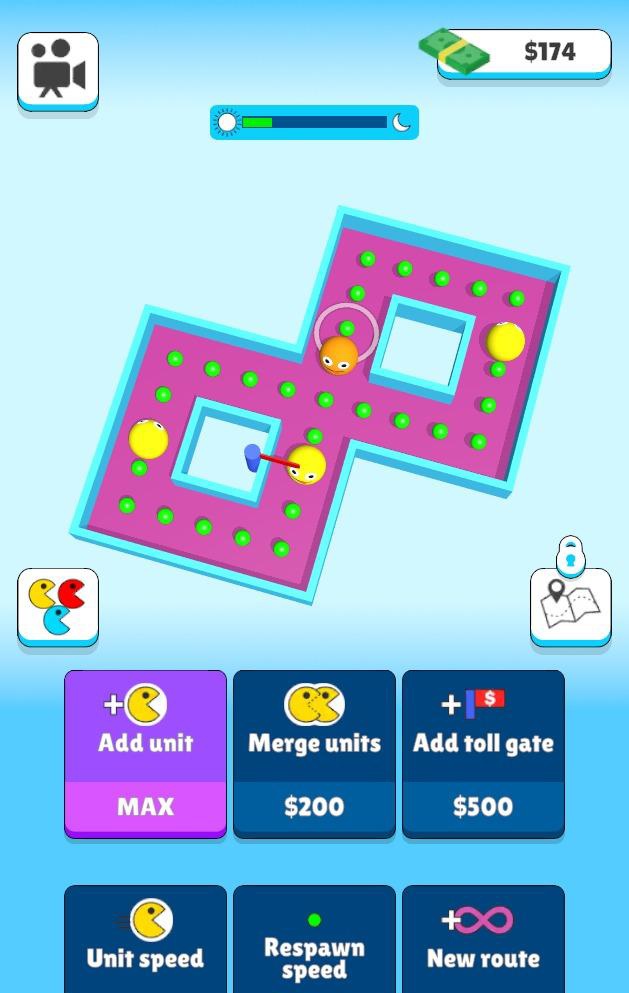The height and width of the screenshot is (993, 629).
Task: Open the locked map button
Action: (570, 606)
